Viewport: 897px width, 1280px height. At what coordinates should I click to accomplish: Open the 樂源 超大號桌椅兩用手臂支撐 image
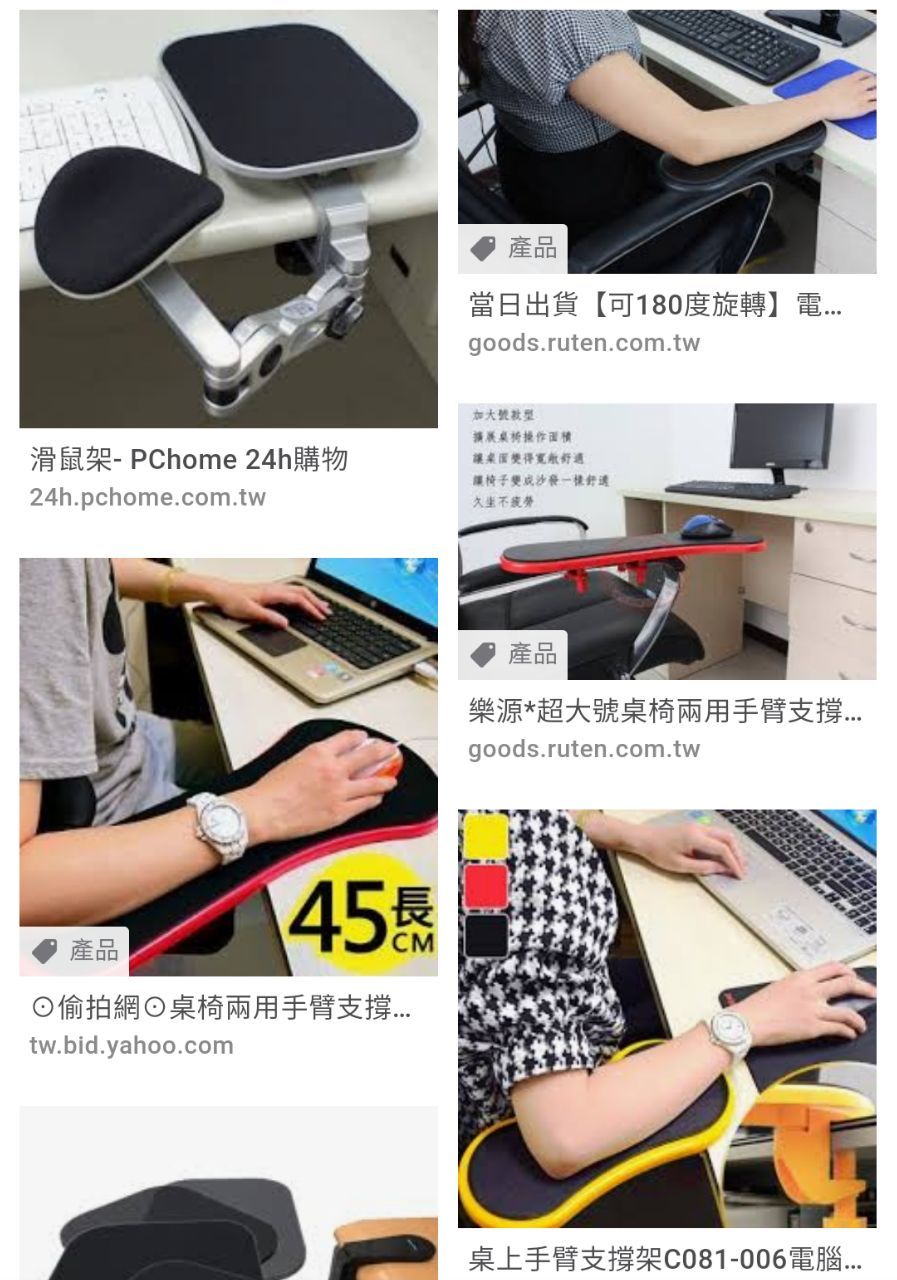pos(667,541)
